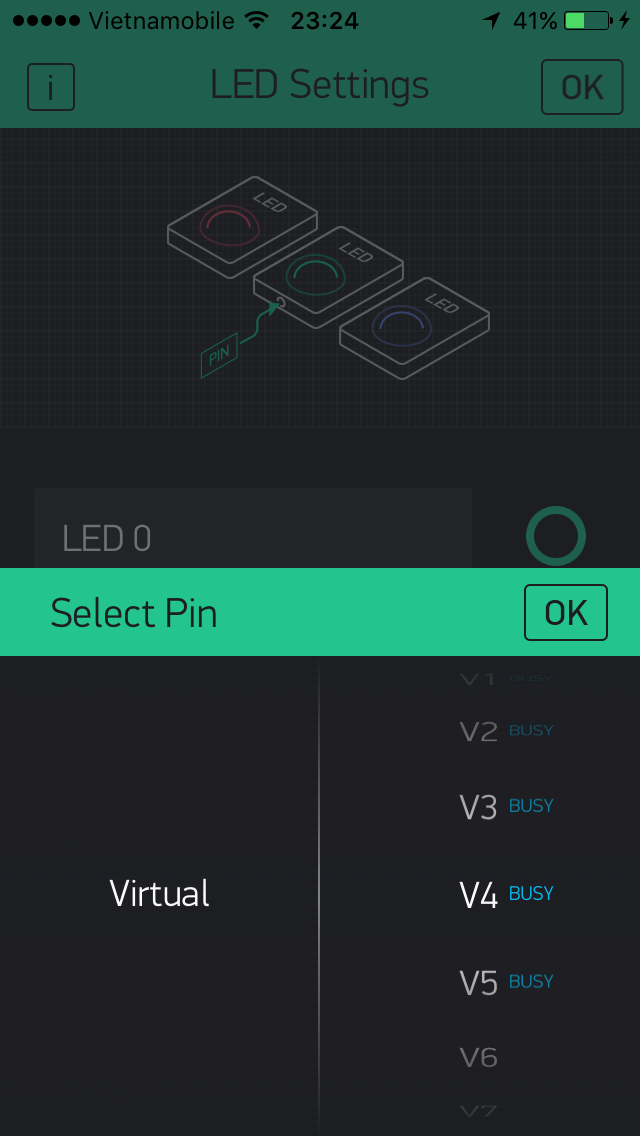Confirm pin selection with the Select Pin OK

(x=565, y=612)
